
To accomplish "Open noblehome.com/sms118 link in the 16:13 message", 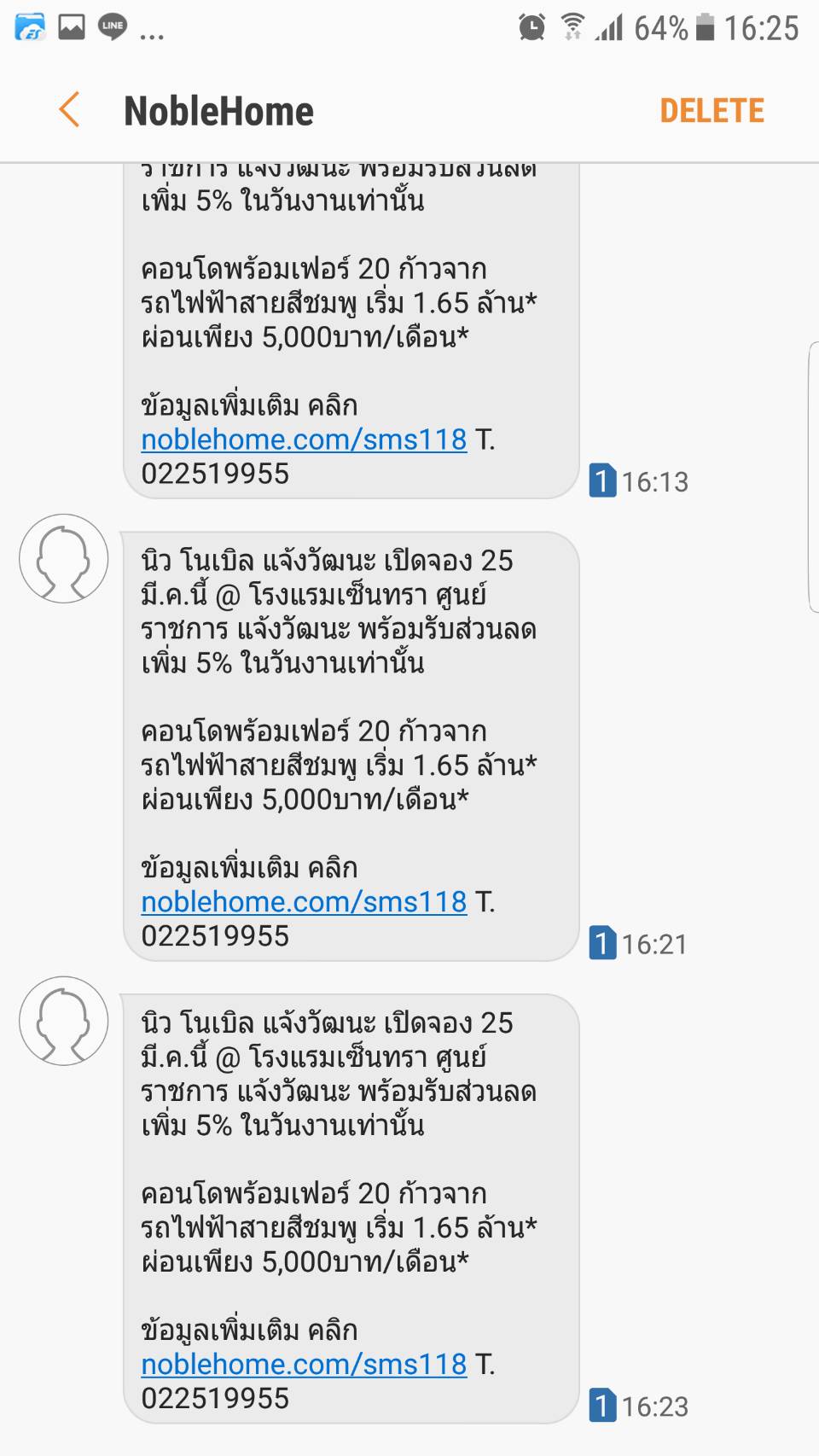I will [x=304, y=440].
